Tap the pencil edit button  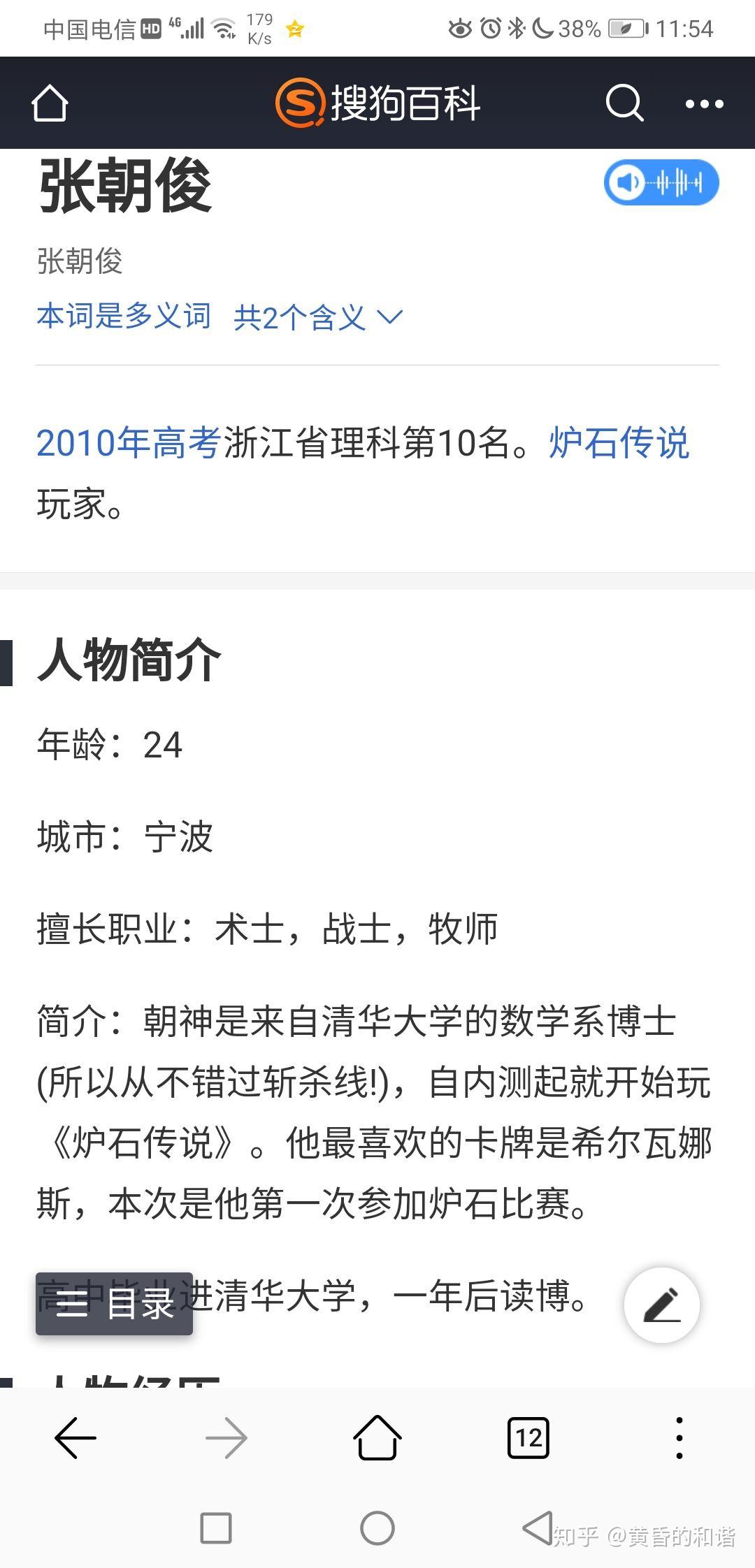661,1305
